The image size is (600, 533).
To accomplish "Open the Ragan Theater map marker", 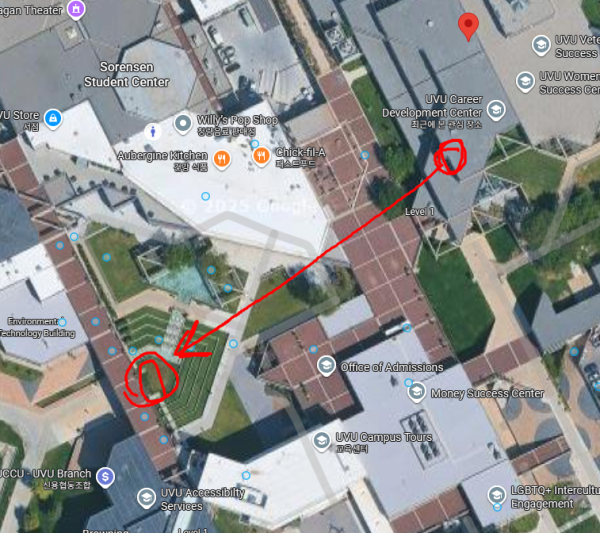I will (78, 9).
